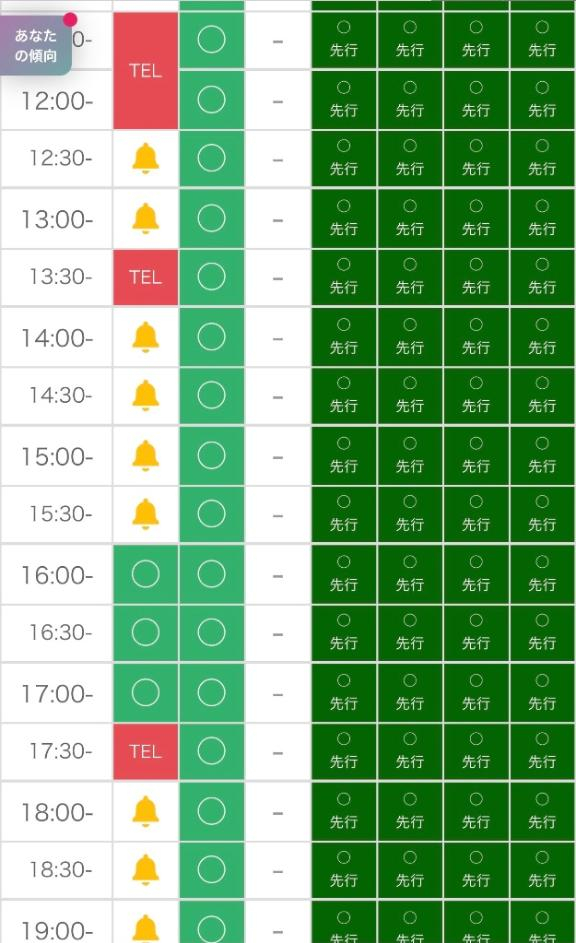The height and width of the screenshot is (943, 576).
Task: Select first available circle slot at 16:00
Action: point(146,574)
